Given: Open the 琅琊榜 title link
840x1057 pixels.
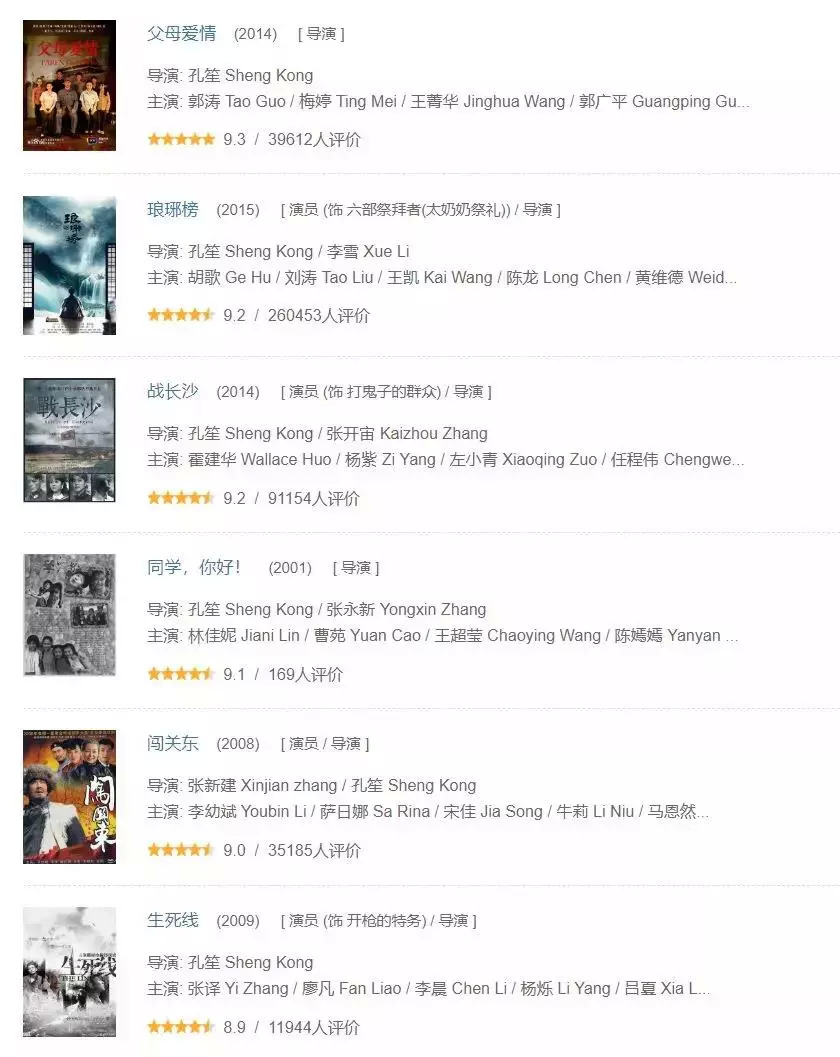Looking at the screenshot, I should click(173, 209).
